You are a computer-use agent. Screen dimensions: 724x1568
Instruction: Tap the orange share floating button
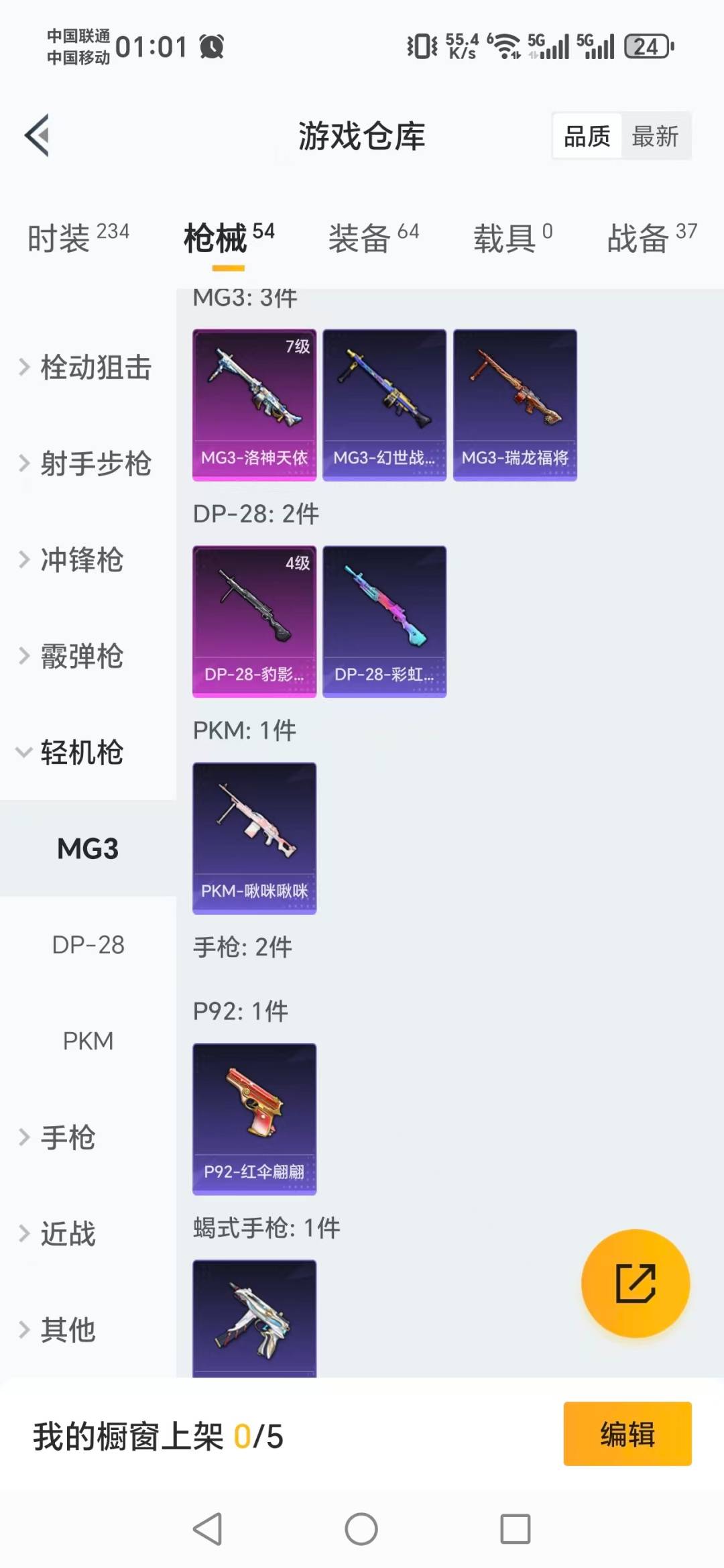[x=635, y=1283]
